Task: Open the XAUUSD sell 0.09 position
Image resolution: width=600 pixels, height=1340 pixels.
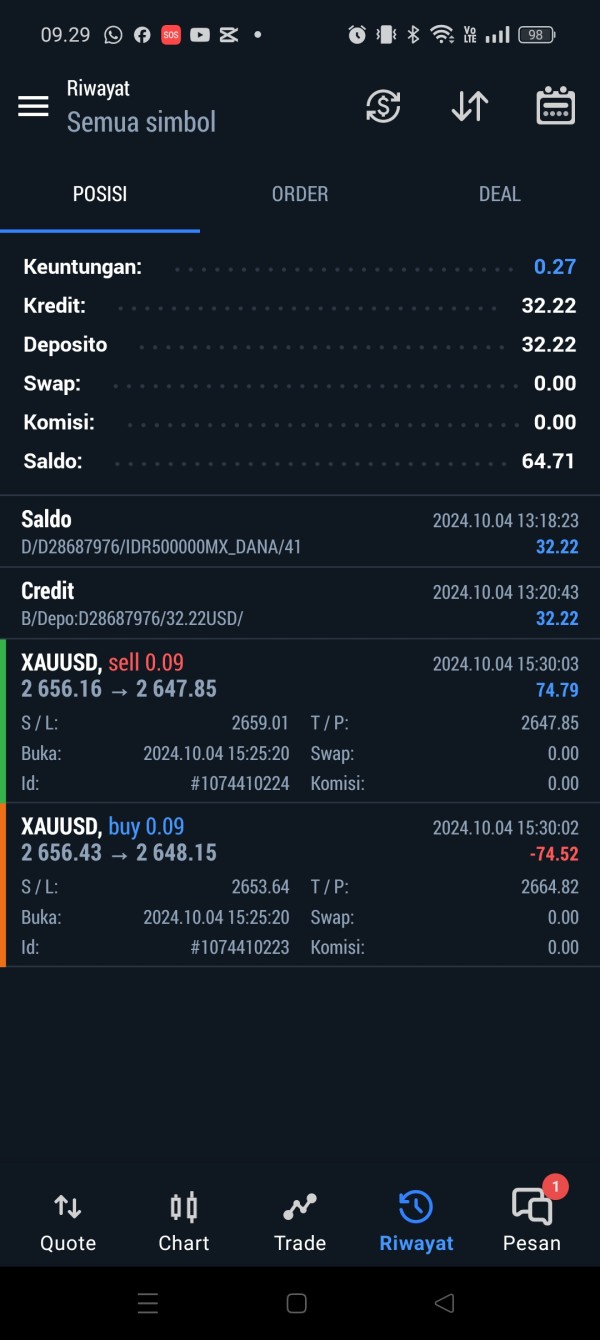Action: pos(300,720)
